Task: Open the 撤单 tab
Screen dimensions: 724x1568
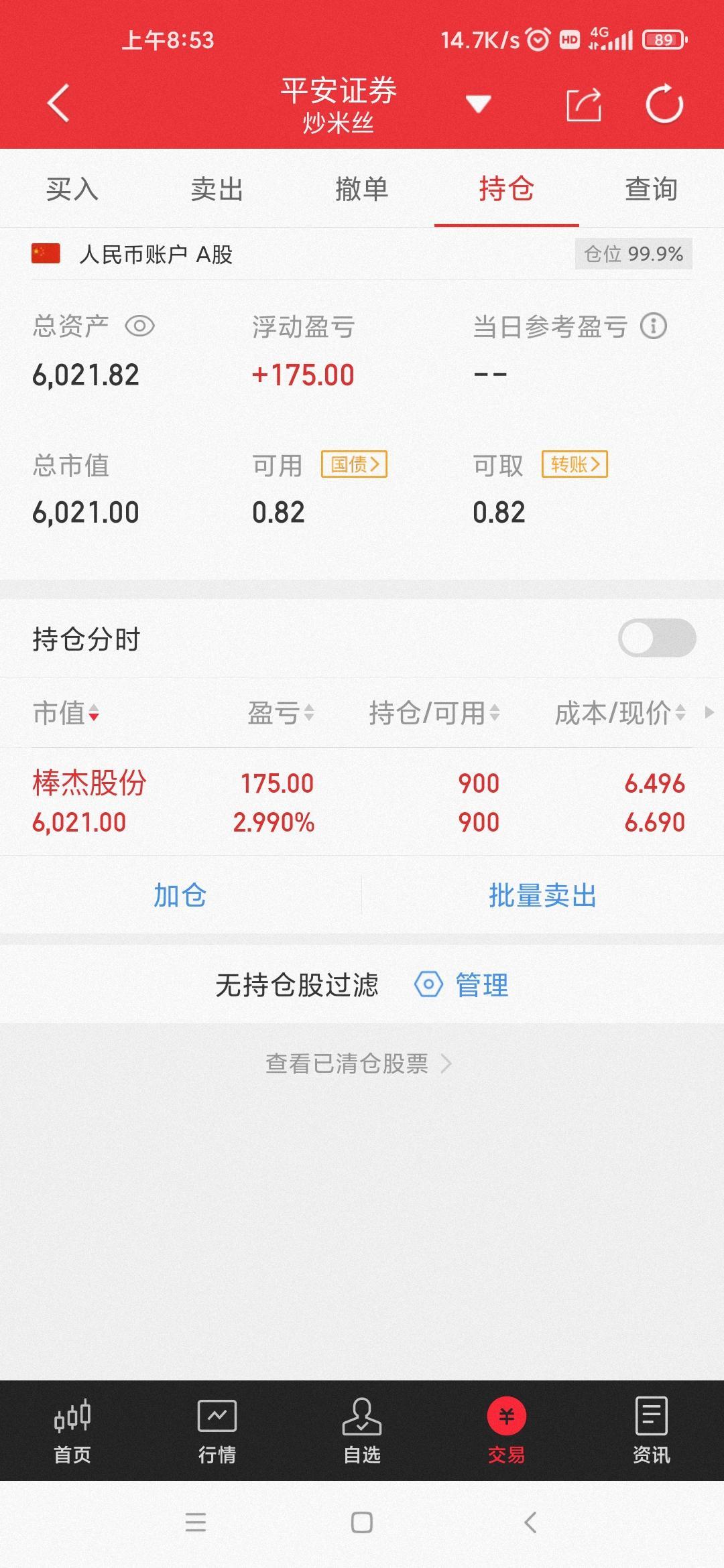Action: click(x=361, y=189)
